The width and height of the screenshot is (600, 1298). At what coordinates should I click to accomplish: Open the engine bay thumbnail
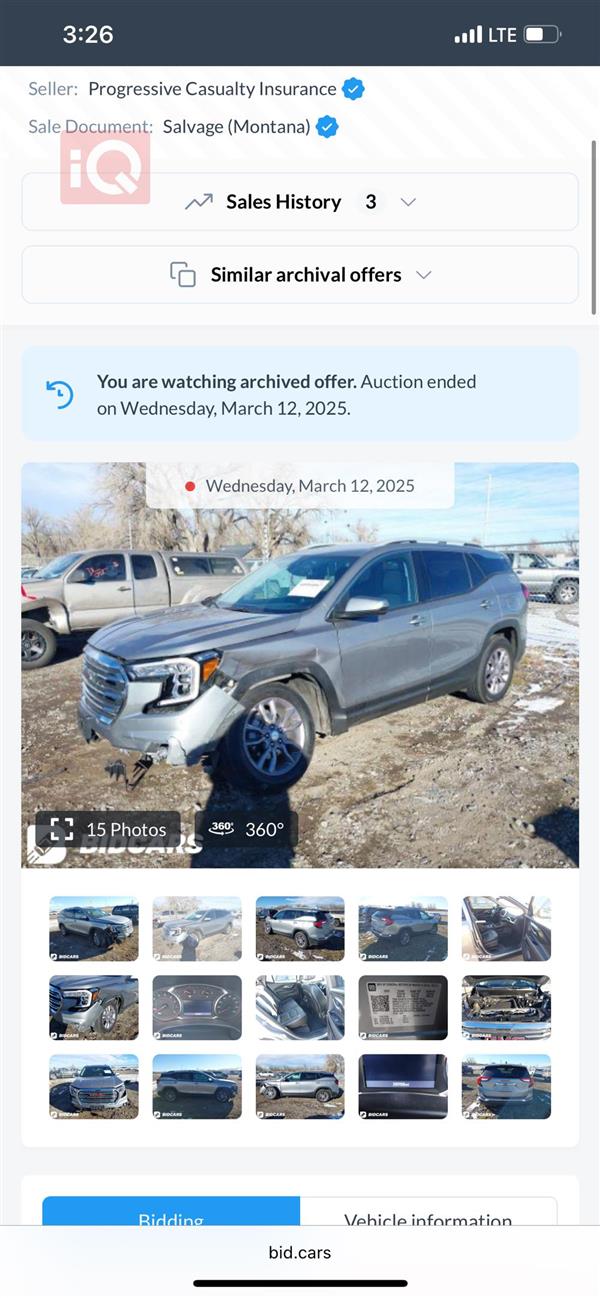[x=506, y=1008]
